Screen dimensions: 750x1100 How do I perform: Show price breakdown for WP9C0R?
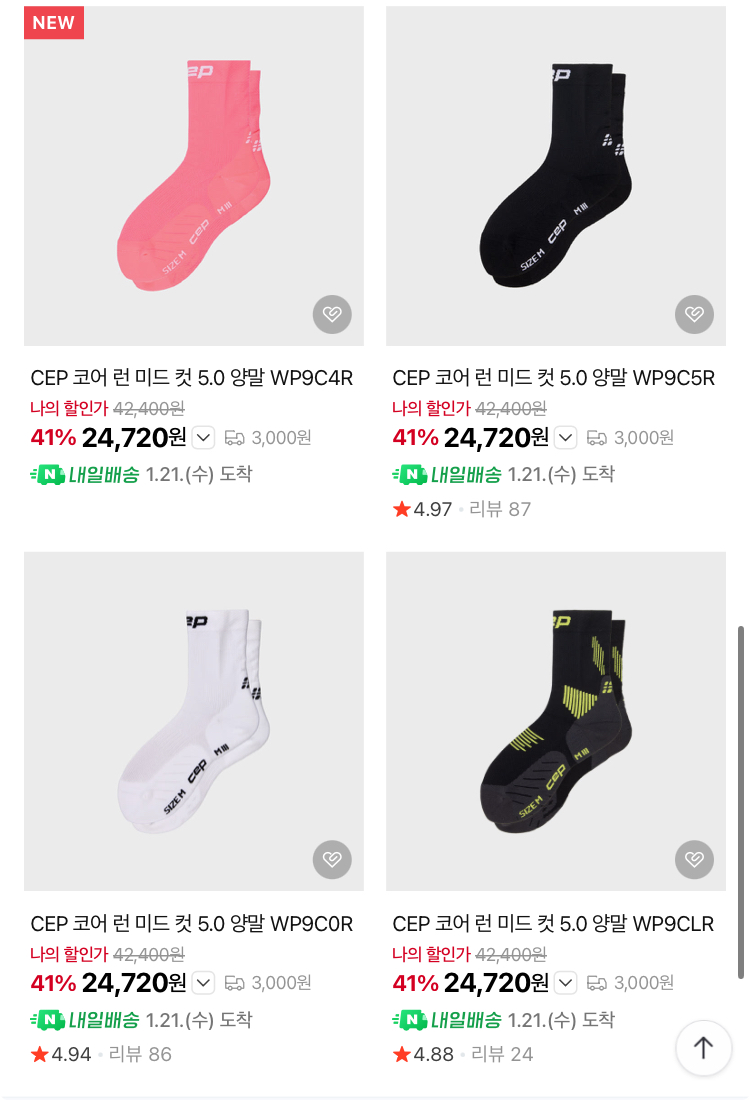tap(203, 983)
